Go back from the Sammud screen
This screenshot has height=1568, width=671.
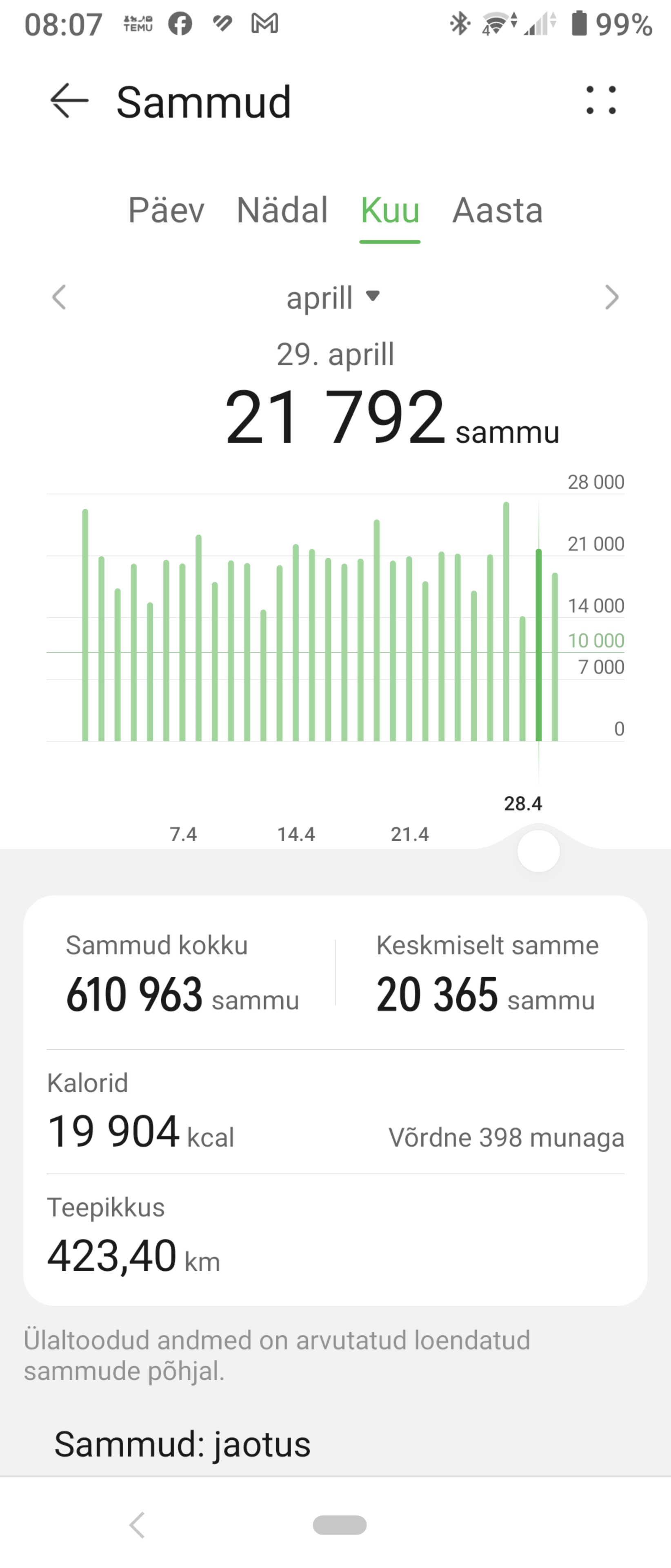pyautogui.click(x=69, y=100)
